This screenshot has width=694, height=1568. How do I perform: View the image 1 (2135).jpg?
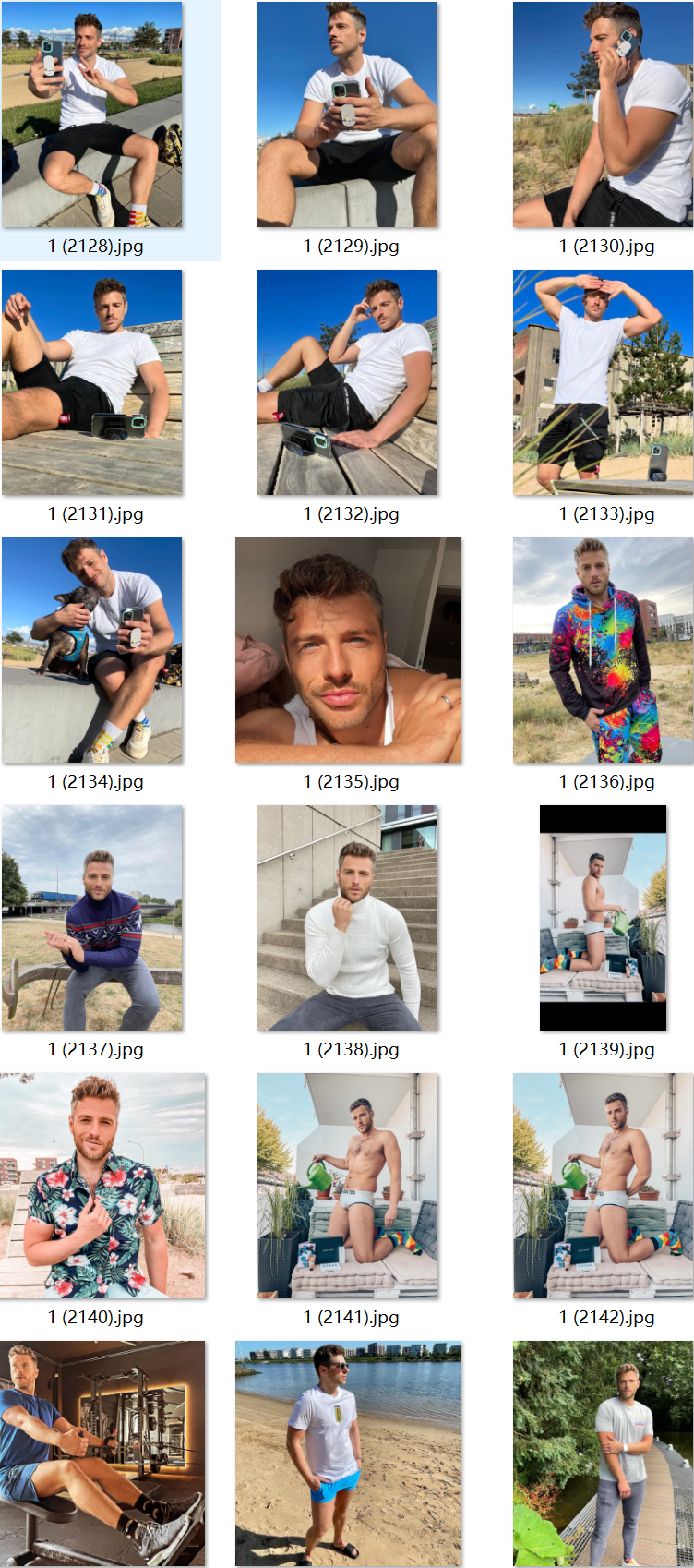click(x=348, y=650)
